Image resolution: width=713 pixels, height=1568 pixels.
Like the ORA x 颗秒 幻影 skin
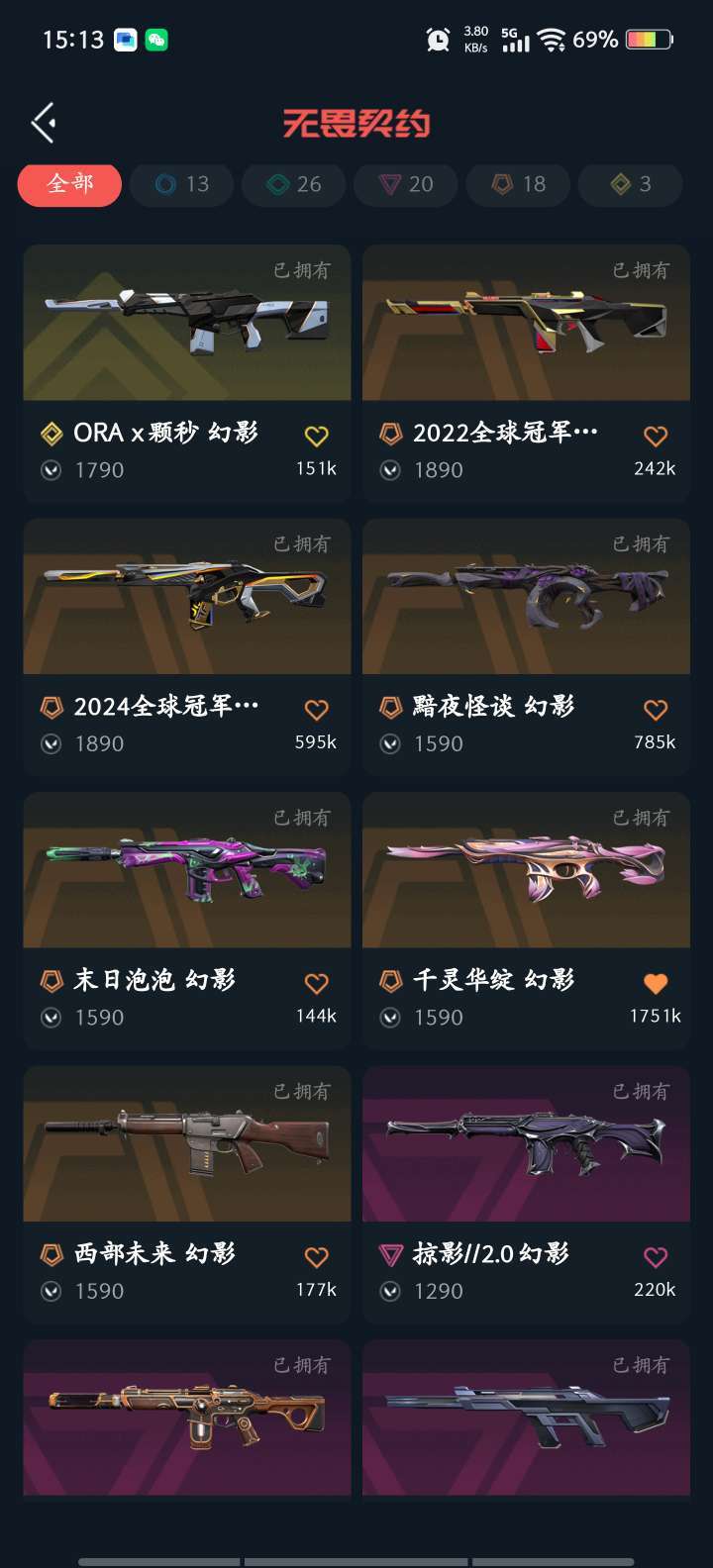316,436
